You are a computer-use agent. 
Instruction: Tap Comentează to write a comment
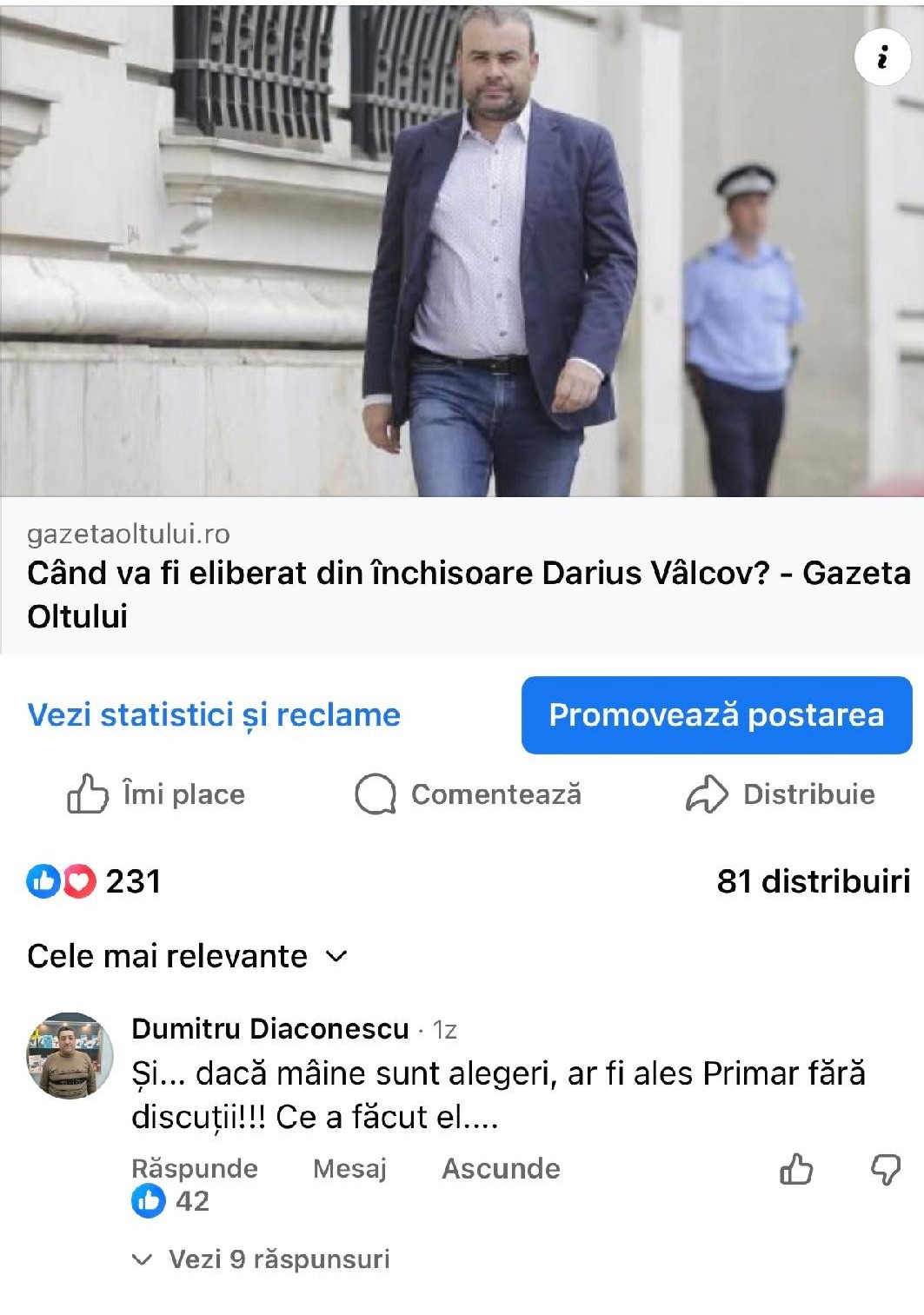[469, 794]
